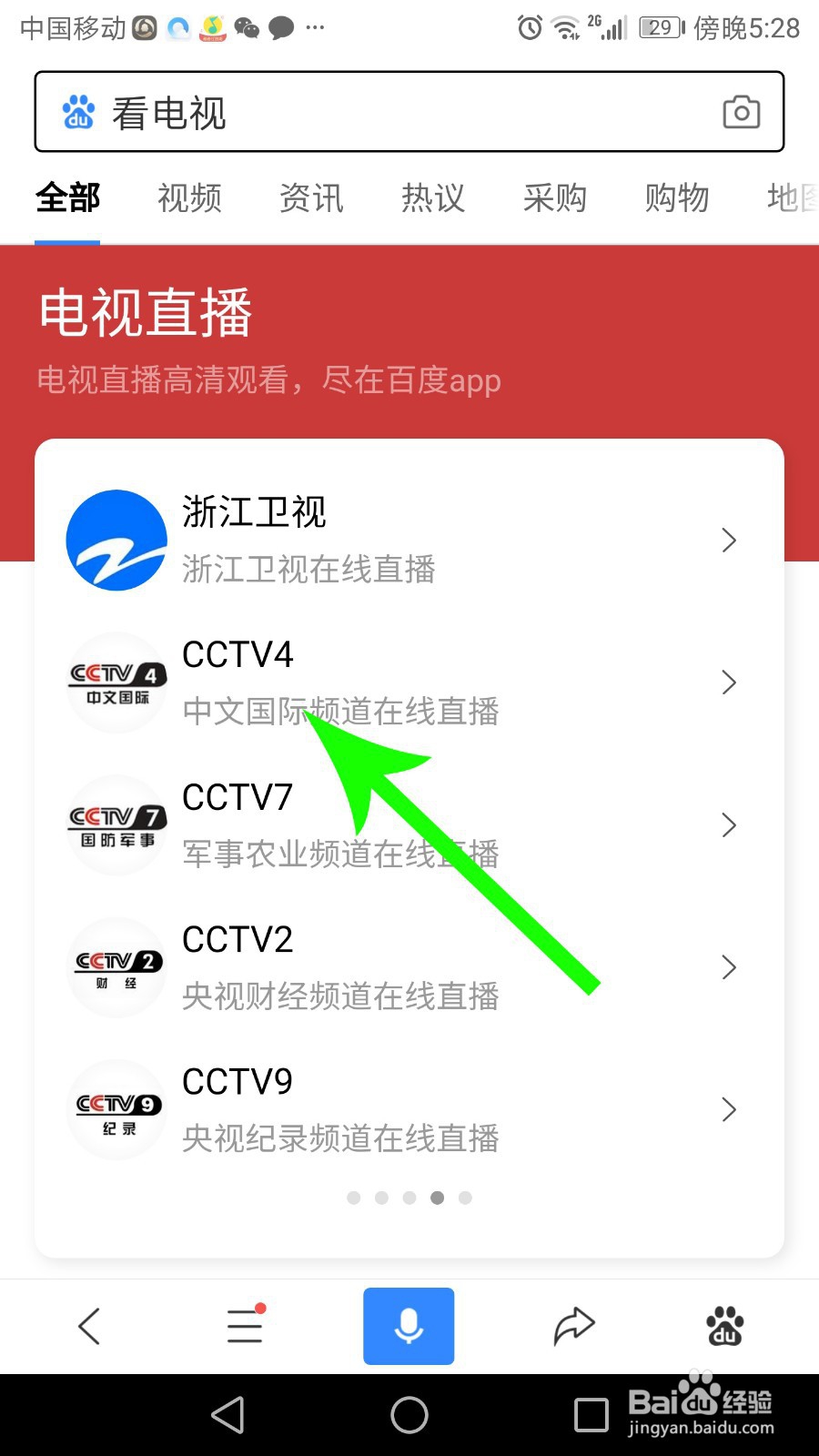This screenshot has width=819, height=1456.
Task: Expand the CCTV7 channel entry chevron
Action: [728, 824]
